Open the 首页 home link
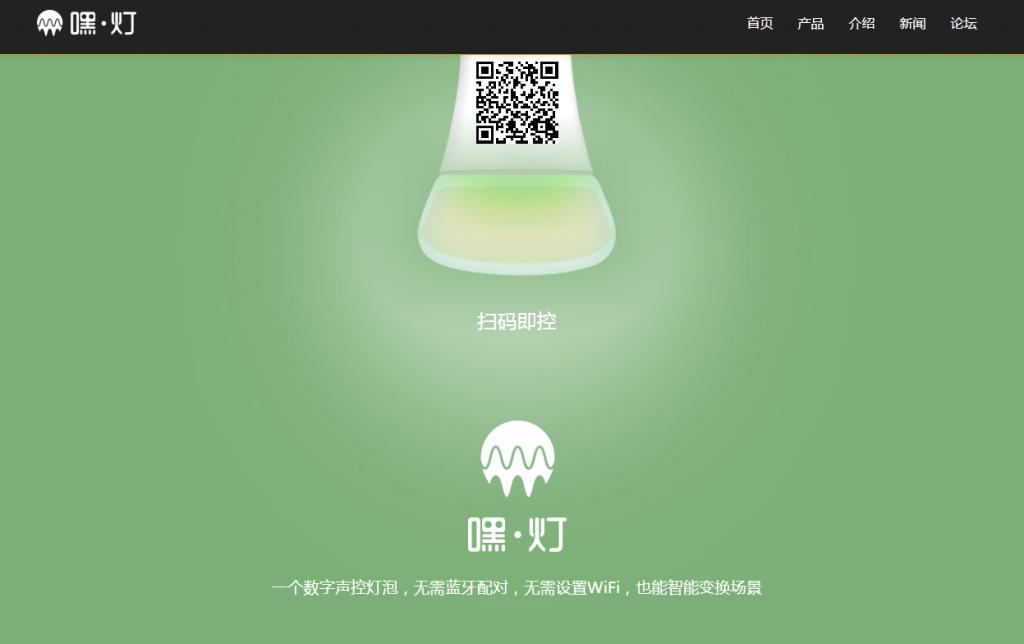Viewport: 1024px width, 644px height. click(x=759, y=24)
